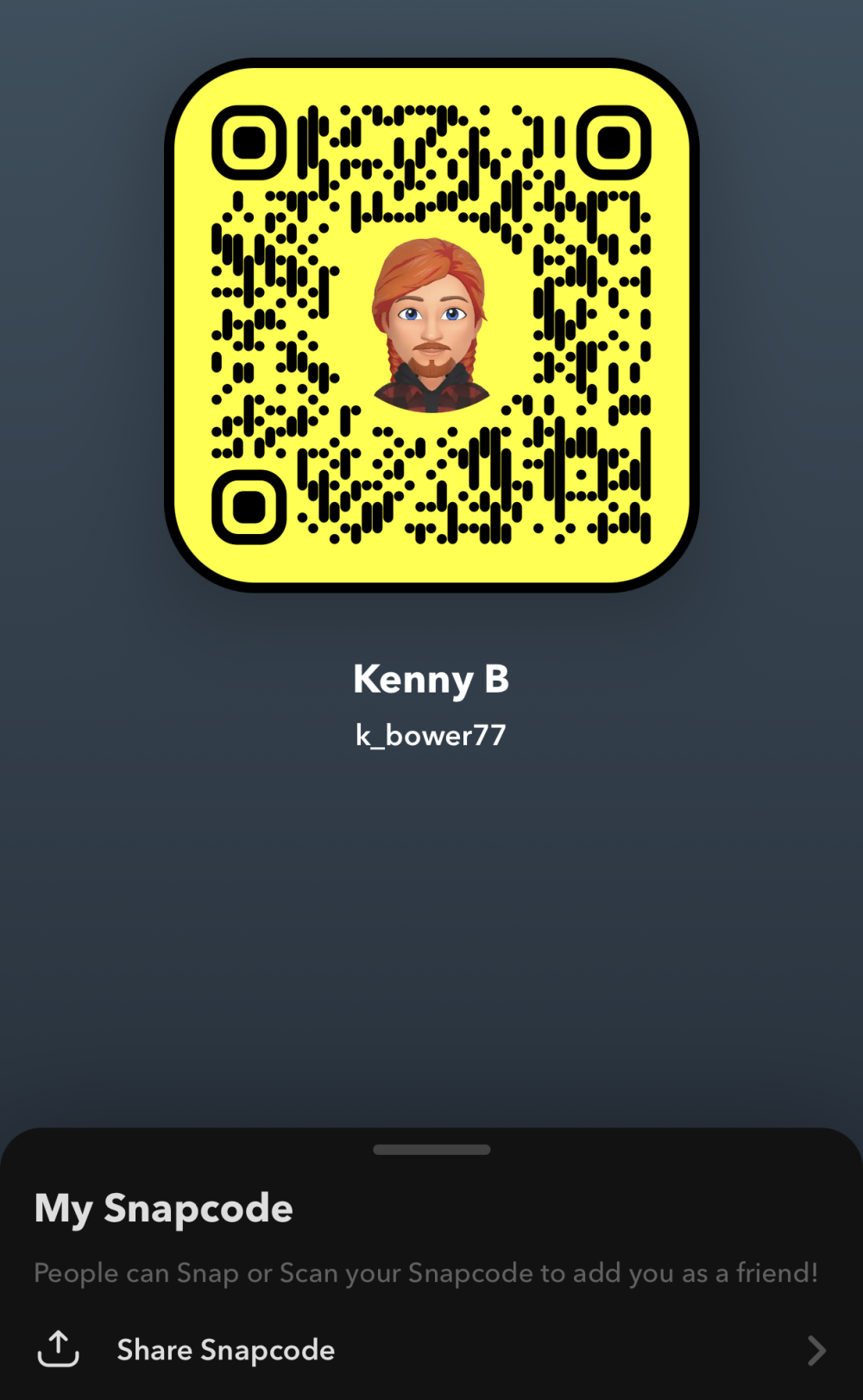
Task: Open the Share Snapcode option
Action: [x=226, y=1350]
